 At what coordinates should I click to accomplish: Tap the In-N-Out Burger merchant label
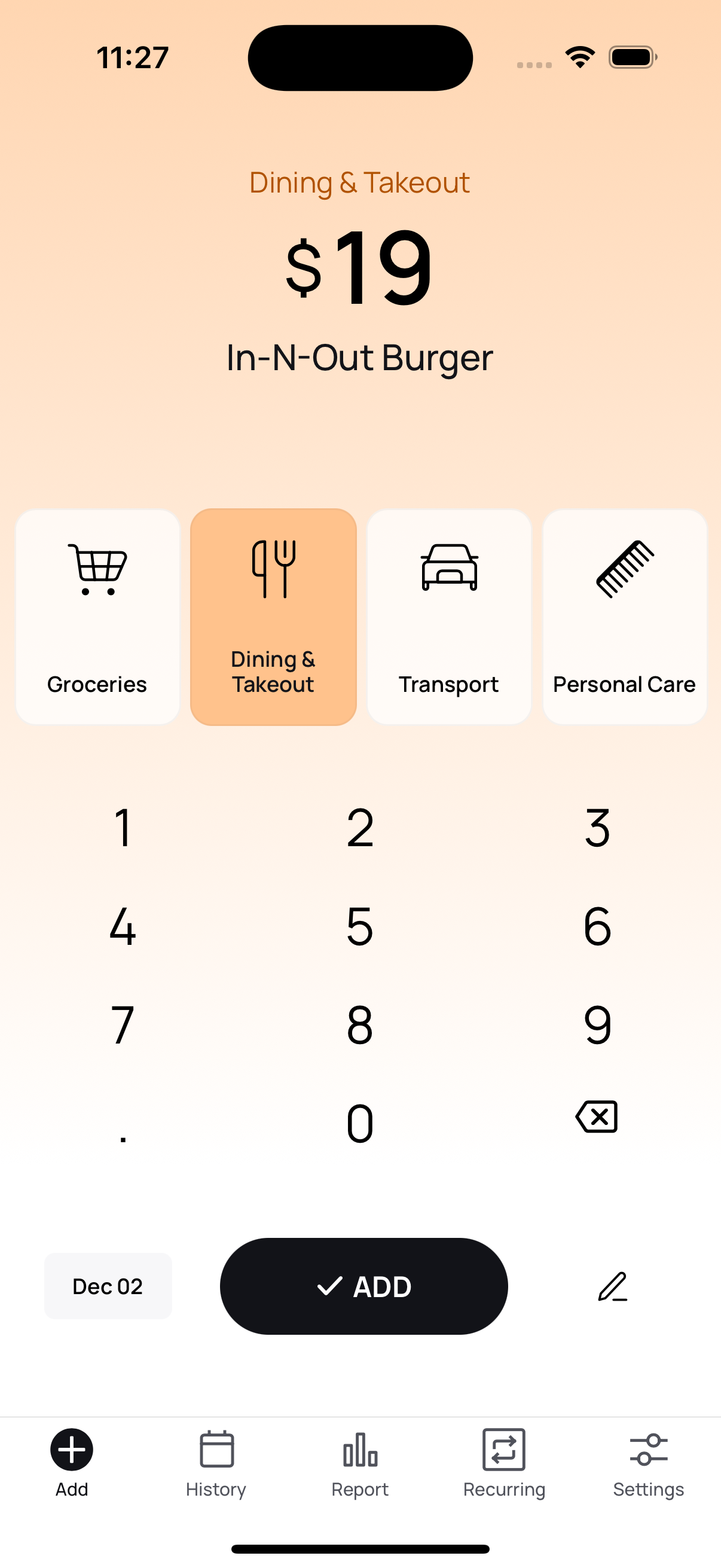[360, 357]
